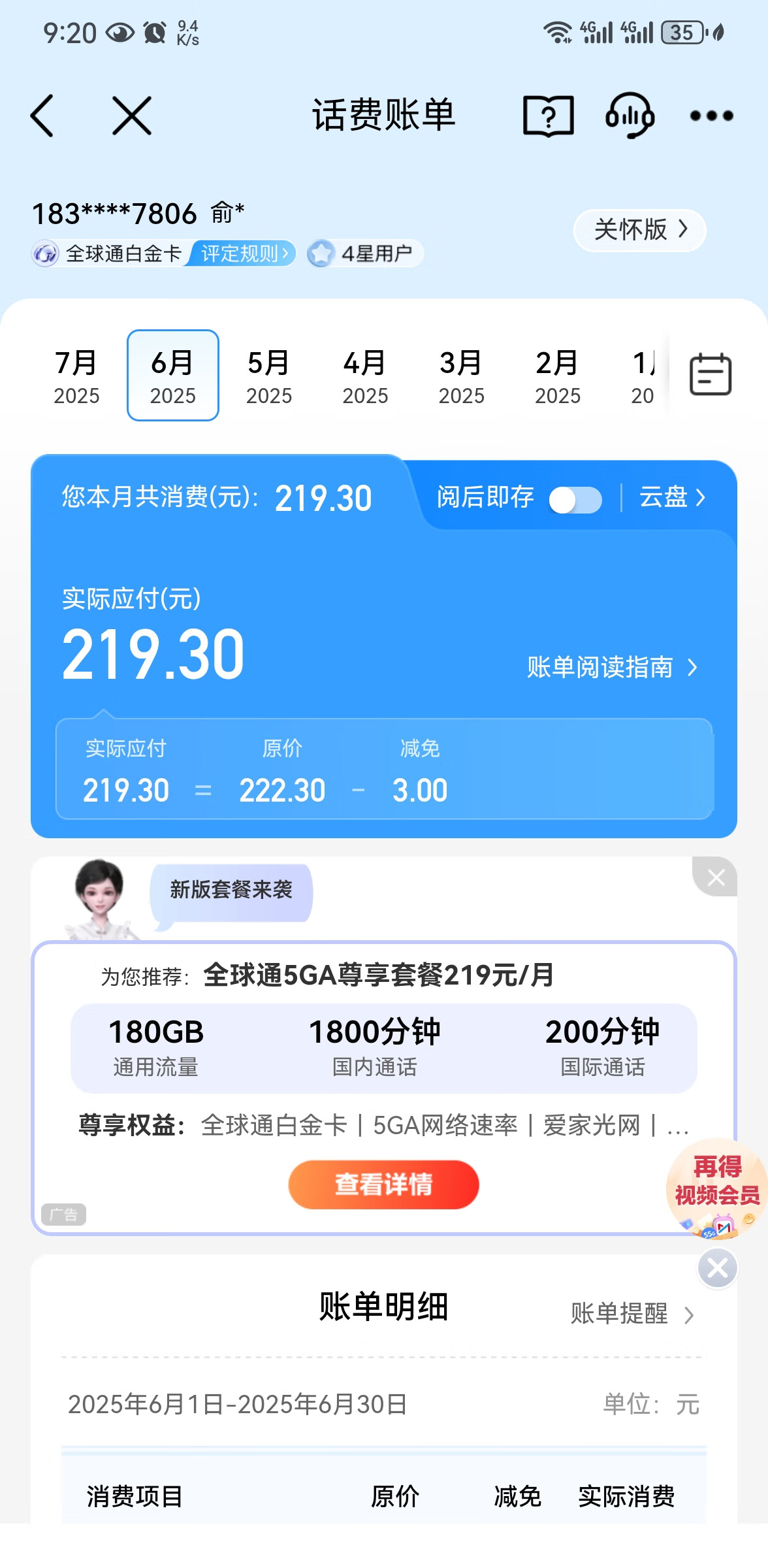Select the 3月 2025 bill tab
Screen dimensions: 768x1568
tap(461, 376)
